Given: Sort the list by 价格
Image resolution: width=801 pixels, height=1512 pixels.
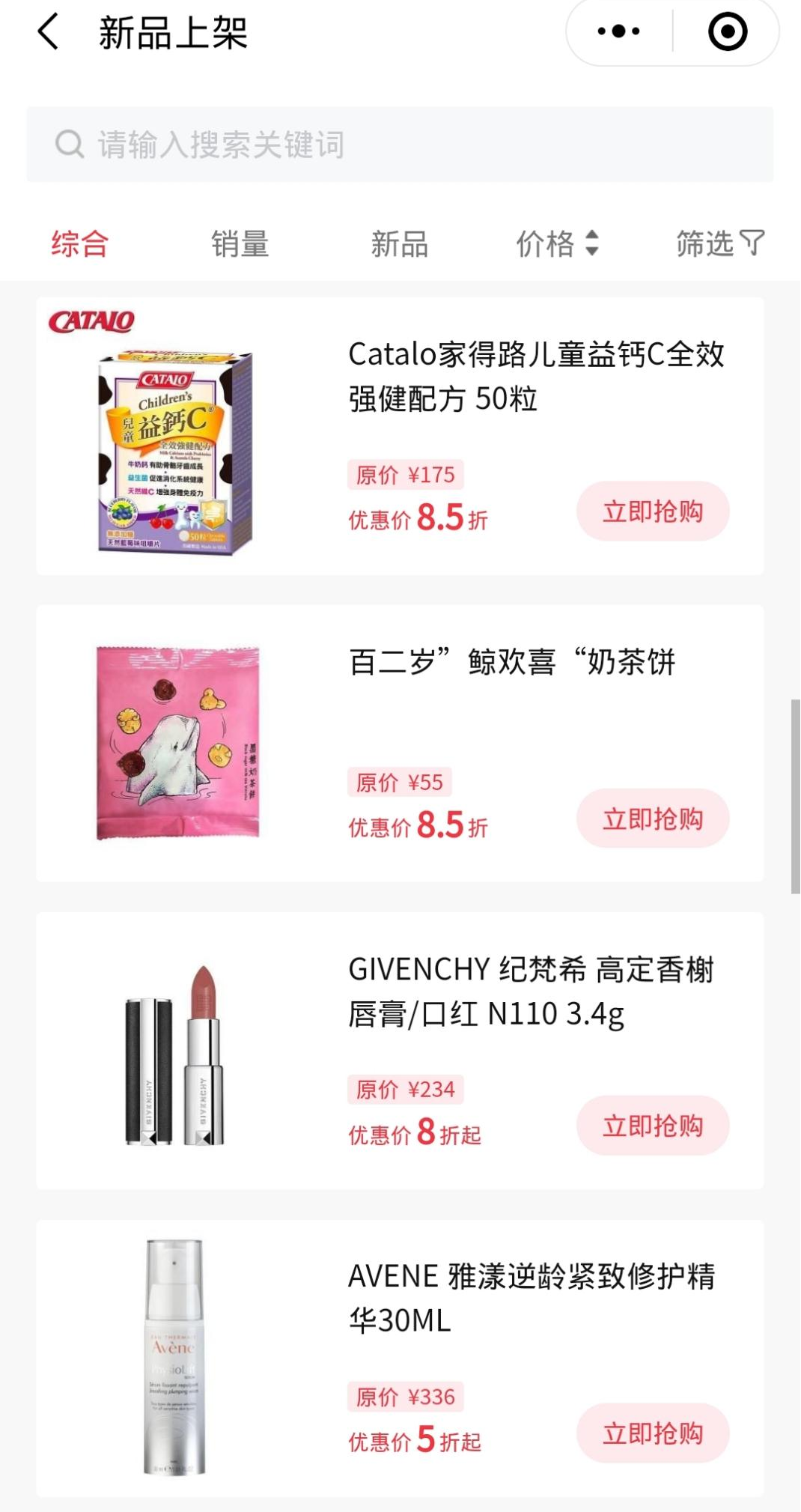Looking at the screenshot, I should click(558, 244).
